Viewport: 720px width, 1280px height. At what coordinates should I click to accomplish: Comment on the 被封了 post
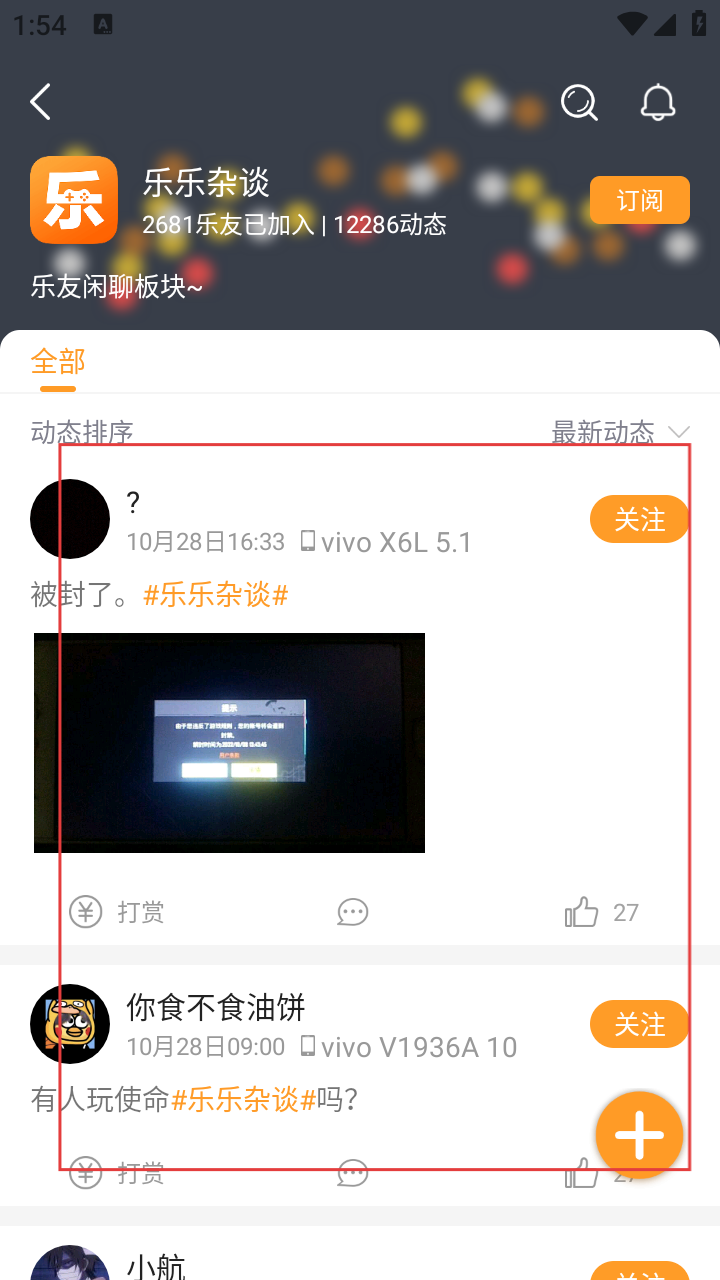tap(352, 912)
